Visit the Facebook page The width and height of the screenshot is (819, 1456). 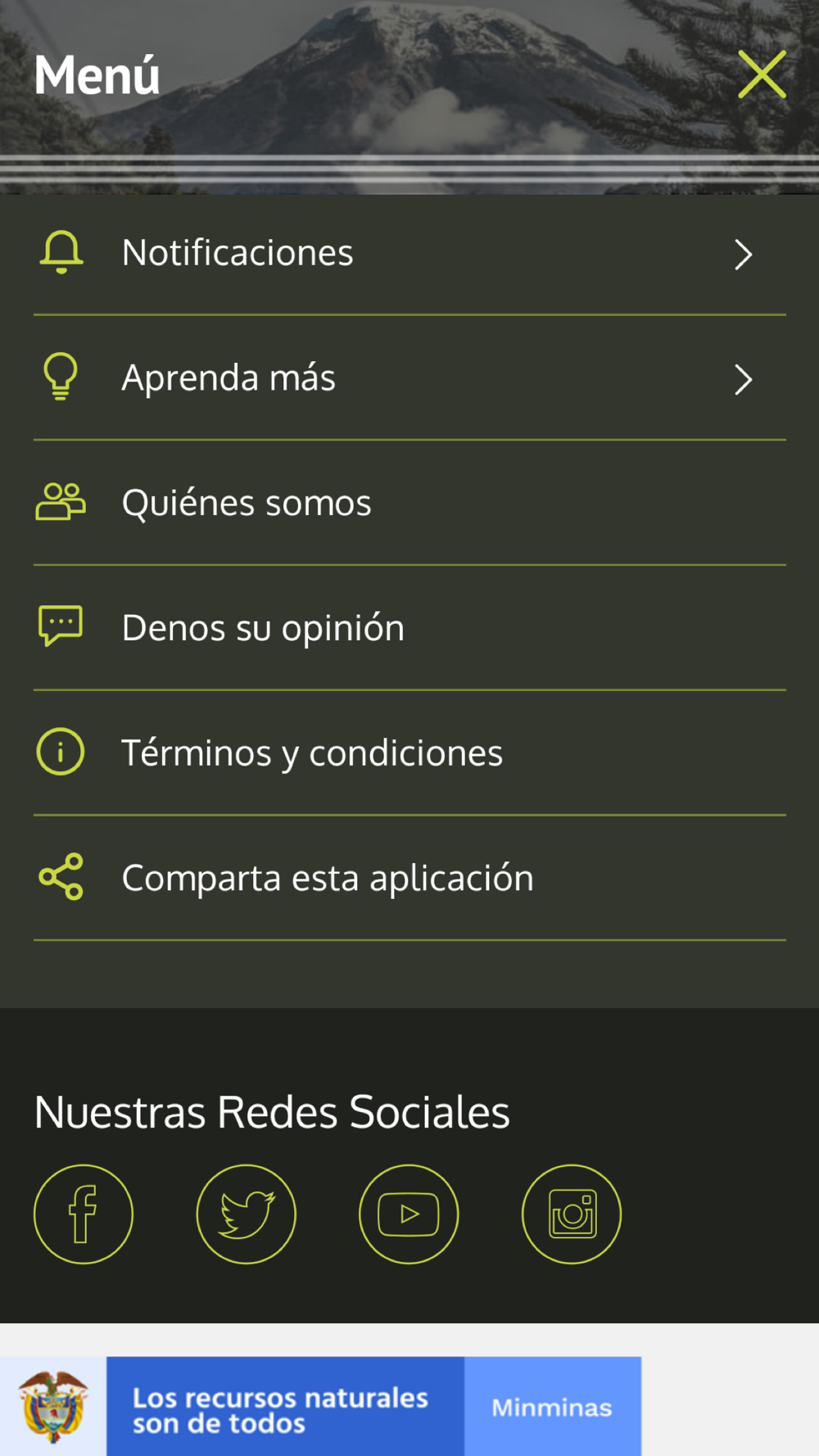click(x=84, y=1214)
